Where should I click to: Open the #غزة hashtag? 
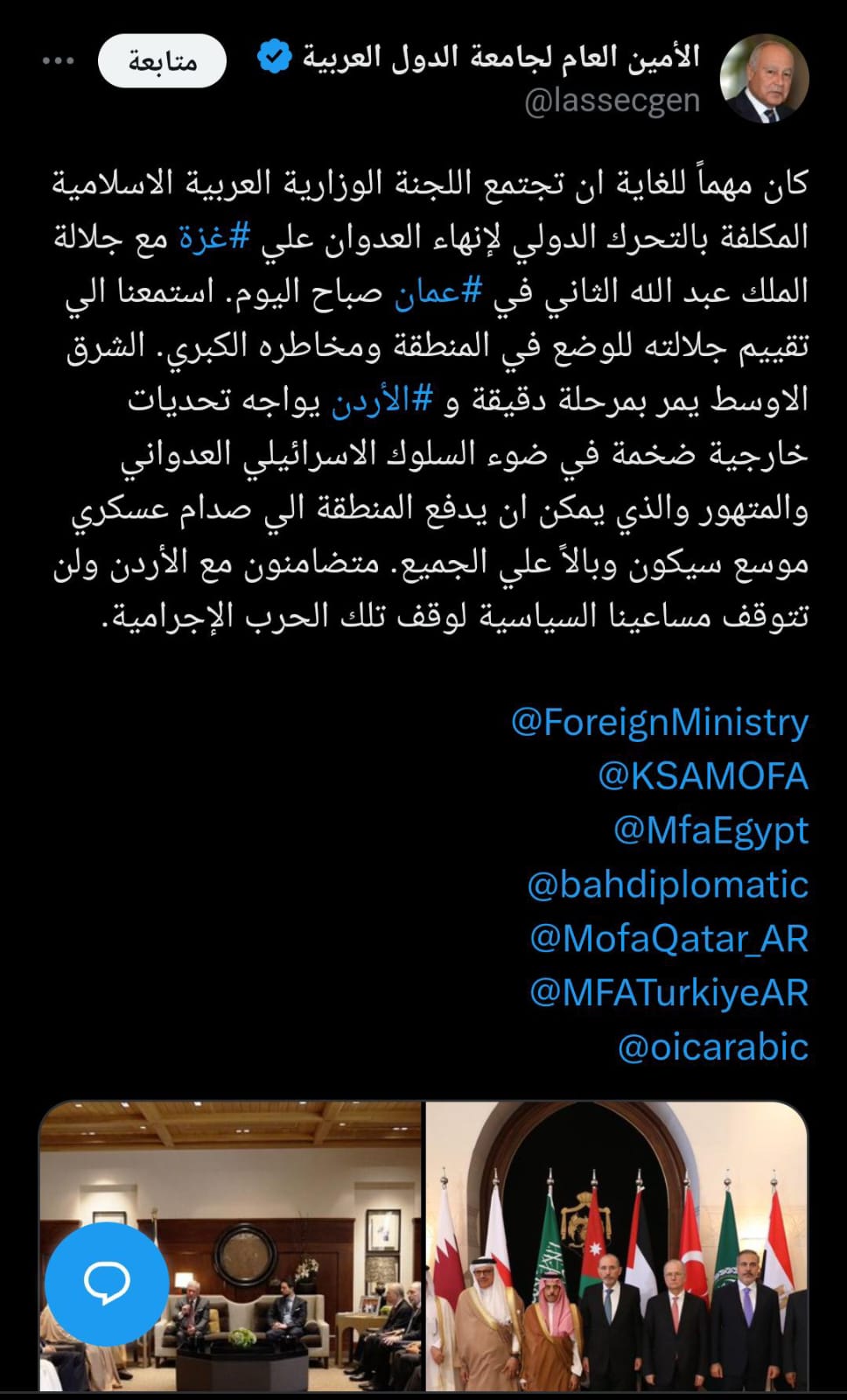215,237
